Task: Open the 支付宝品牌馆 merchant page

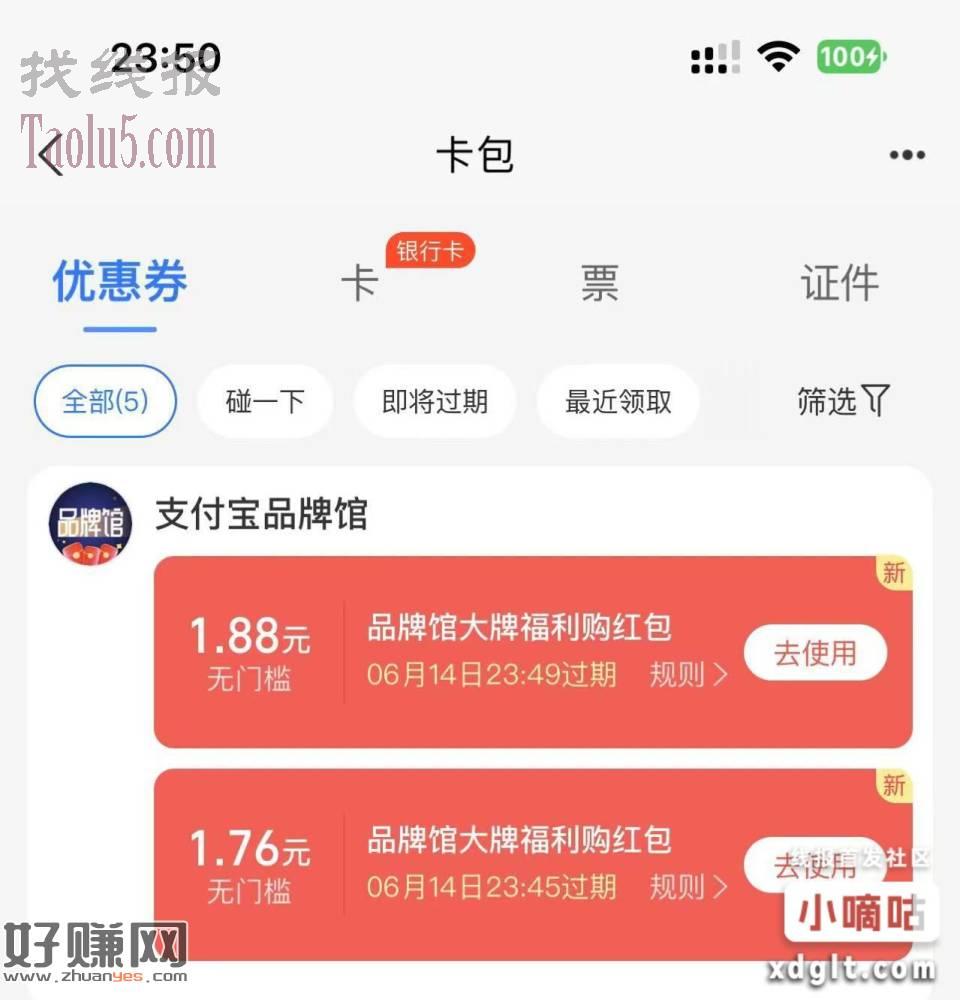Action: [x=261, y=514]
